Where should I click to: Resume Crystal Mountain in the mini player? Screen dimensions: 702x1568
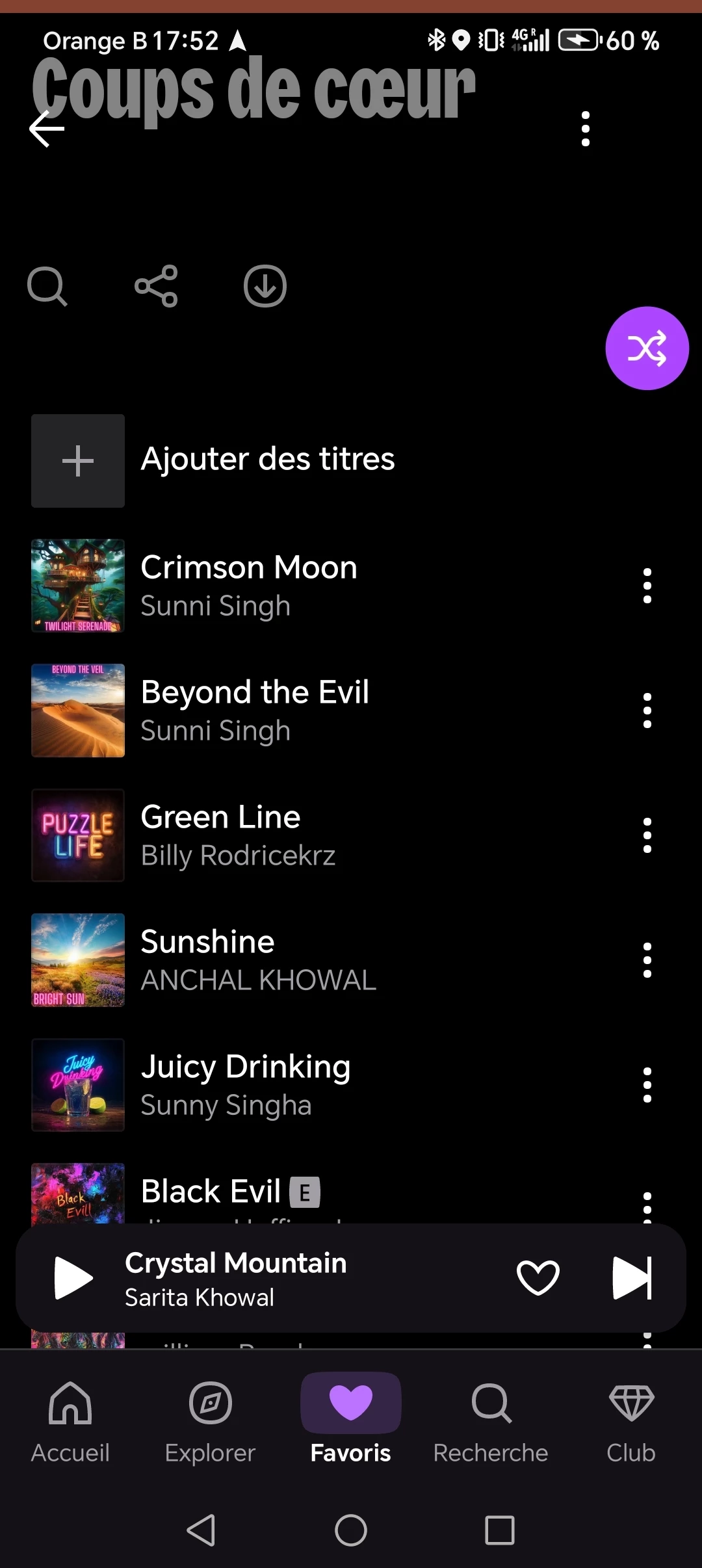[x=73, y=1278]
